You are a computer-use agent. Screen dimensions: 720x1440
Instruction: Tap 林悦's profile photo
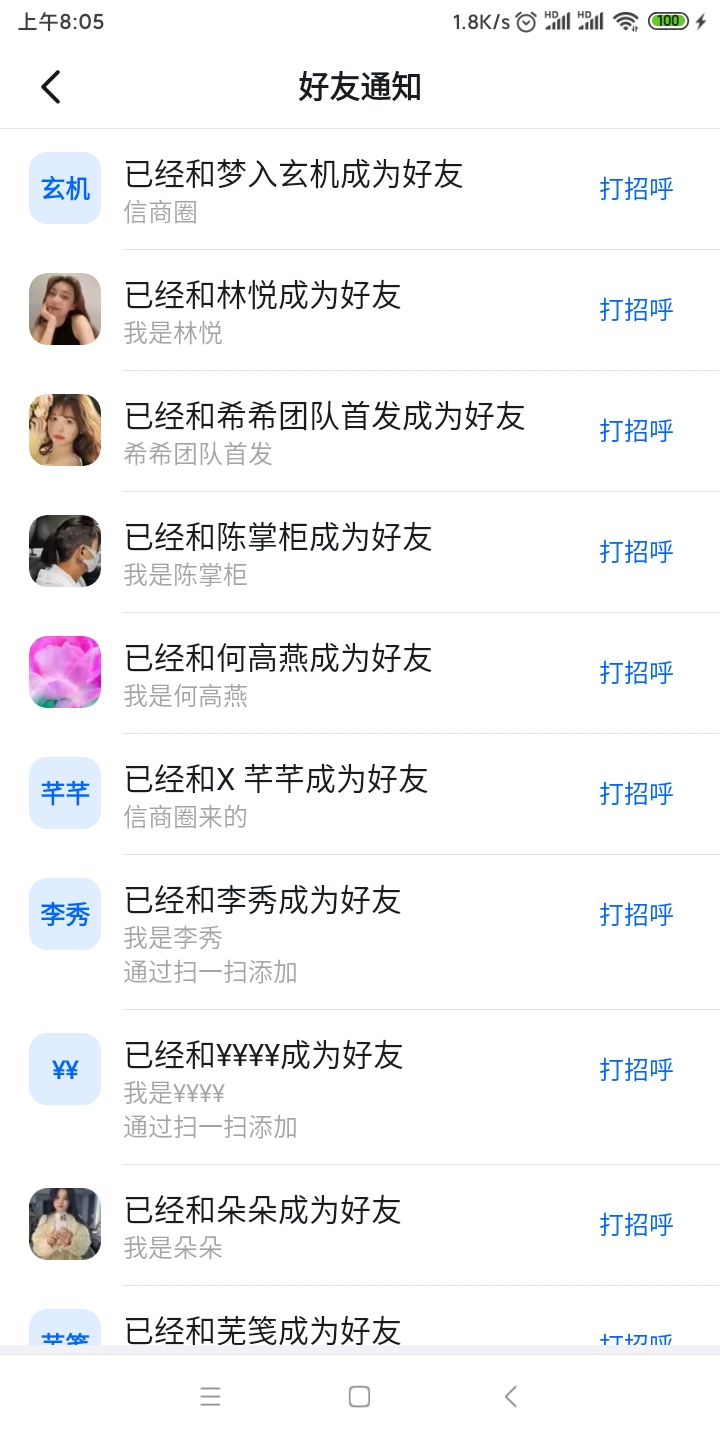point(64,309)
